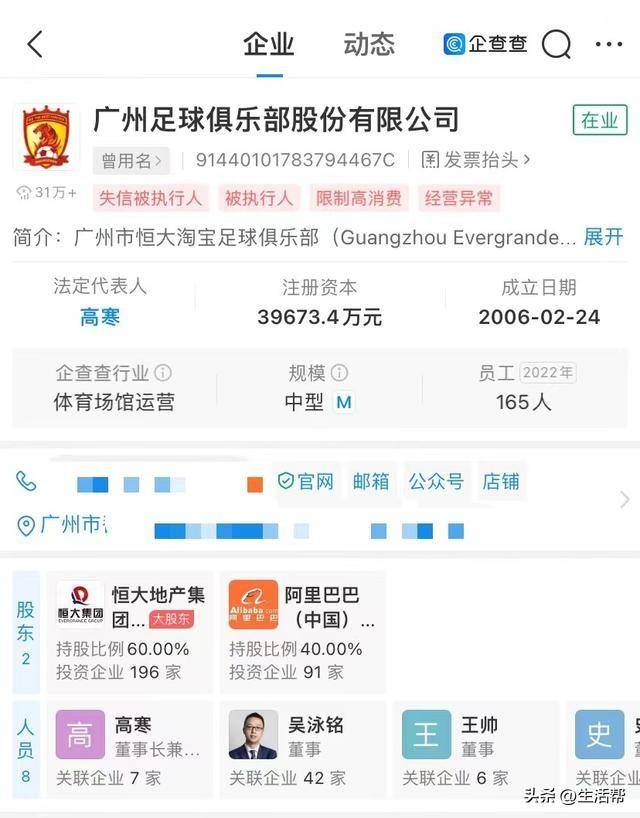Screen dimensions: 640x818
Task: Open personnel card 吴泳铭
Action: pyautogui.click(x=302, y=749)
